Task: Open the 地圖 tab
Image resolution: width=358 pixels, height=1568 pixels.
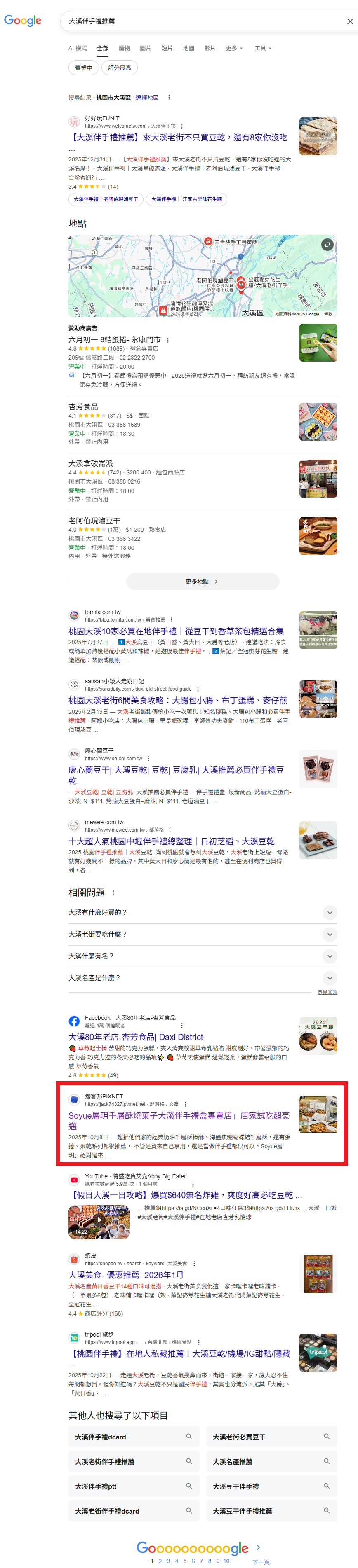Action: [x=188, y=48]
